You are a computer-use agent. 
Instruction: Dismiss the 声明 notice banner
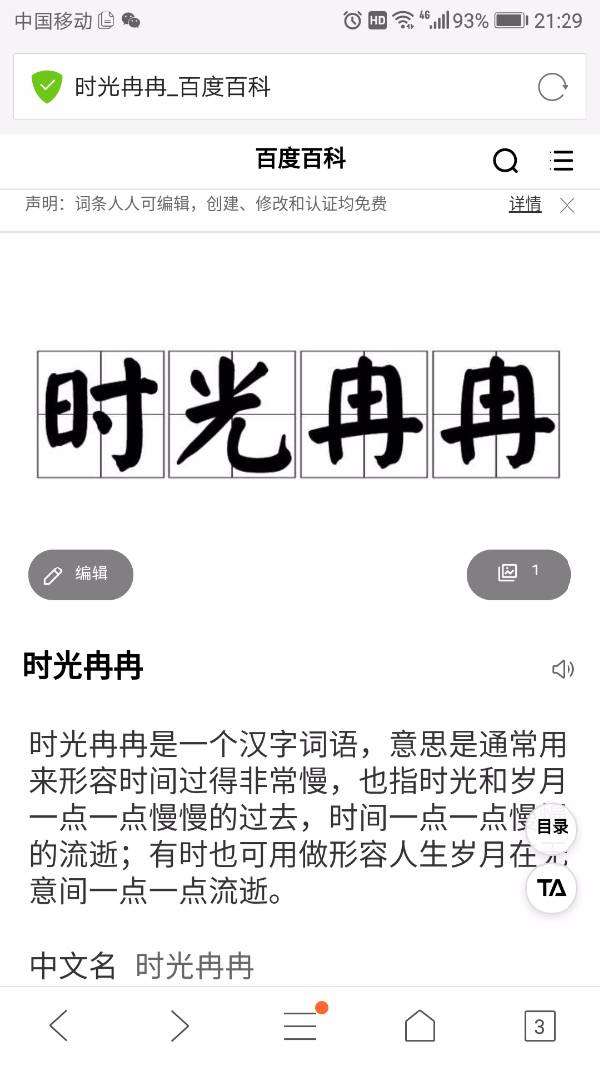point(567,206)
